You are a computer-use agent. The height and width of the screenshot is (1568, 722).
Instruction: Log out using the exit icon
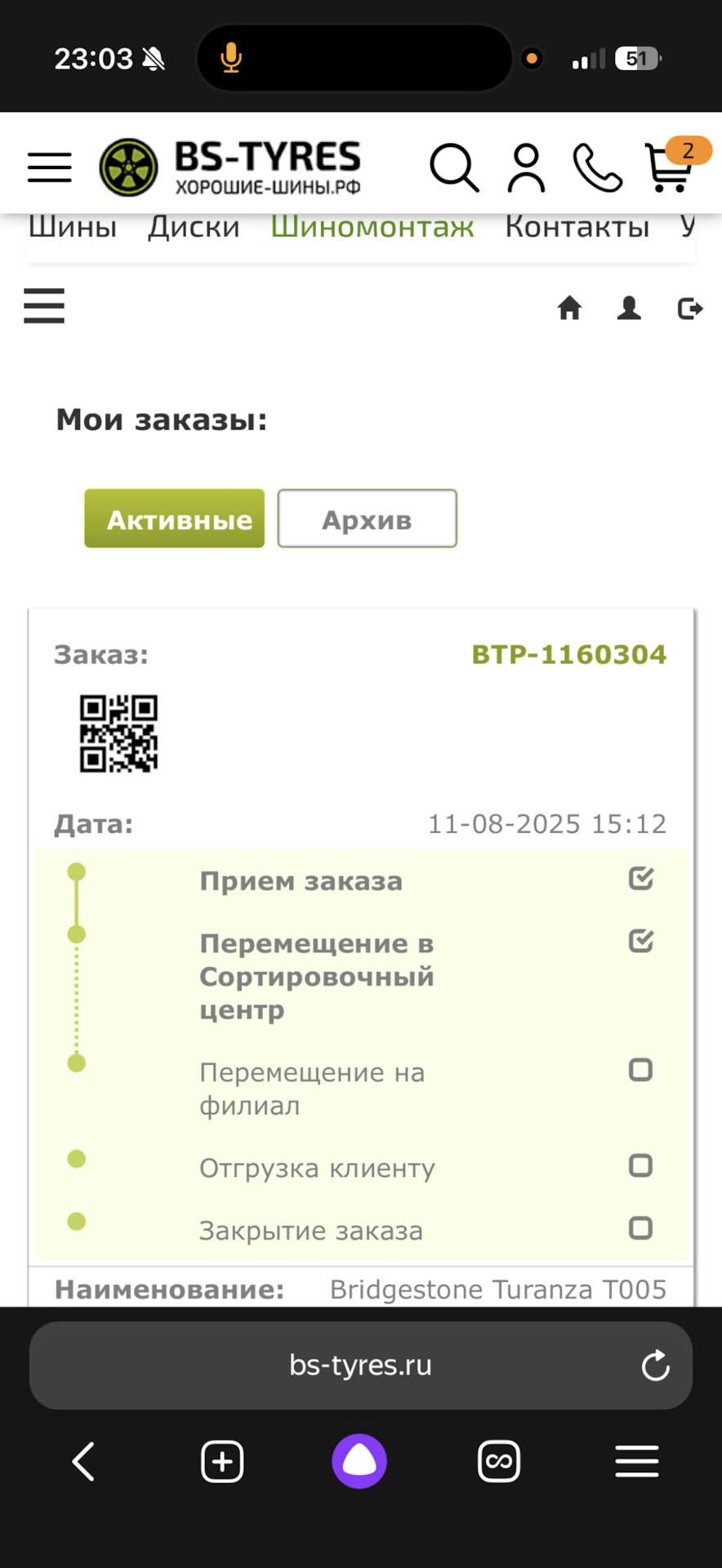pyautogui.click(x=690, y=308)
